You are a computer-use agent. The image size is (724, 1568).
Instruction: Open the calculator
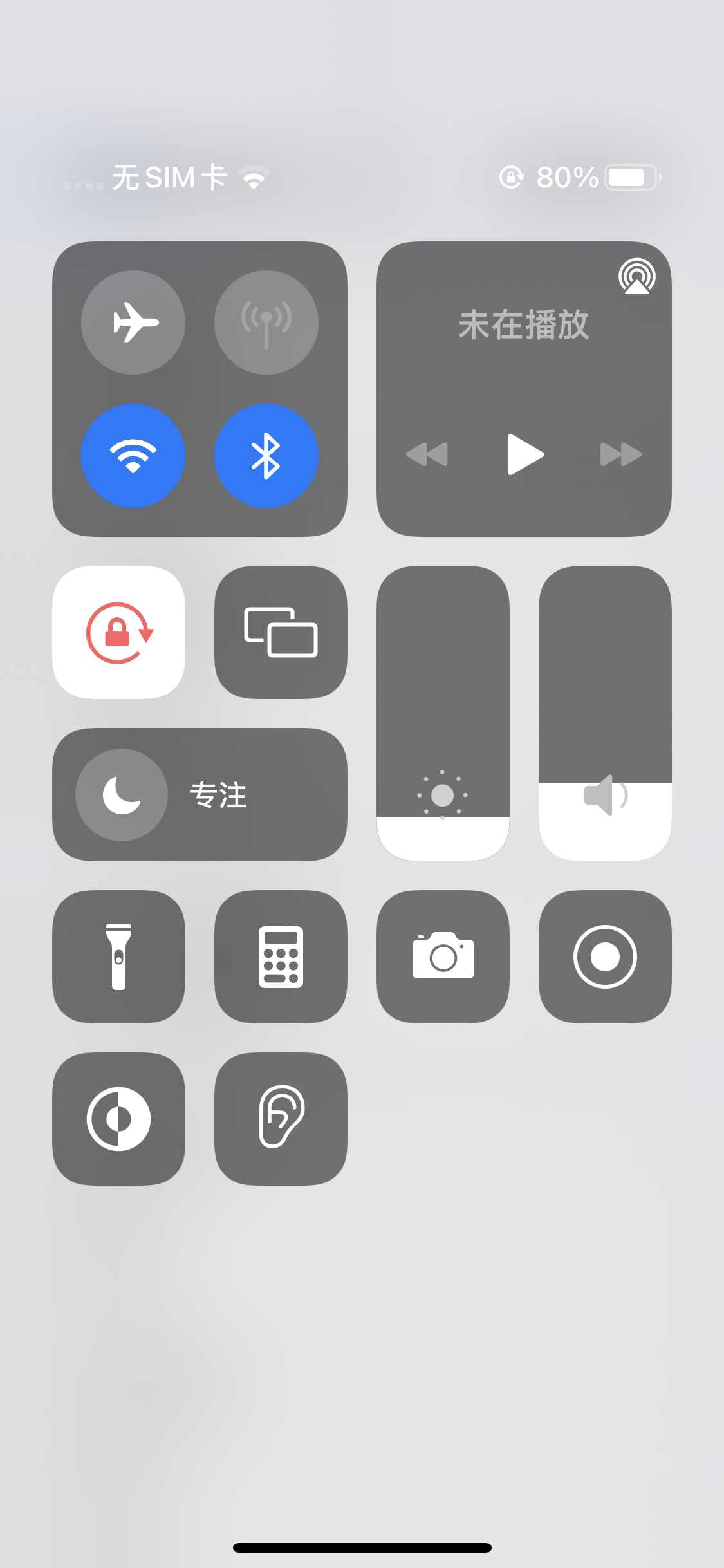(281, 957)
